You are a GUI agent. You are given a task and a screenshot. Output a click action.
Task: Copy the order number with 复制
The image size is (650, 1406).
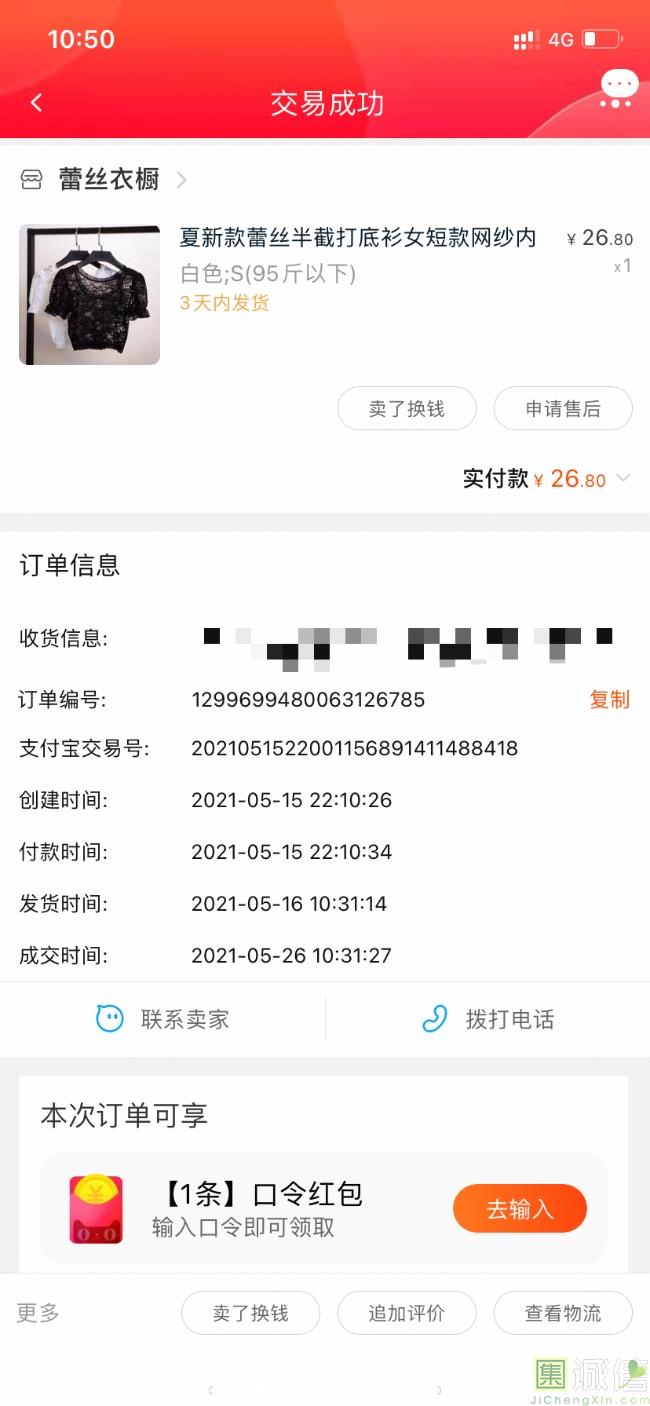(x=609, y=699)
